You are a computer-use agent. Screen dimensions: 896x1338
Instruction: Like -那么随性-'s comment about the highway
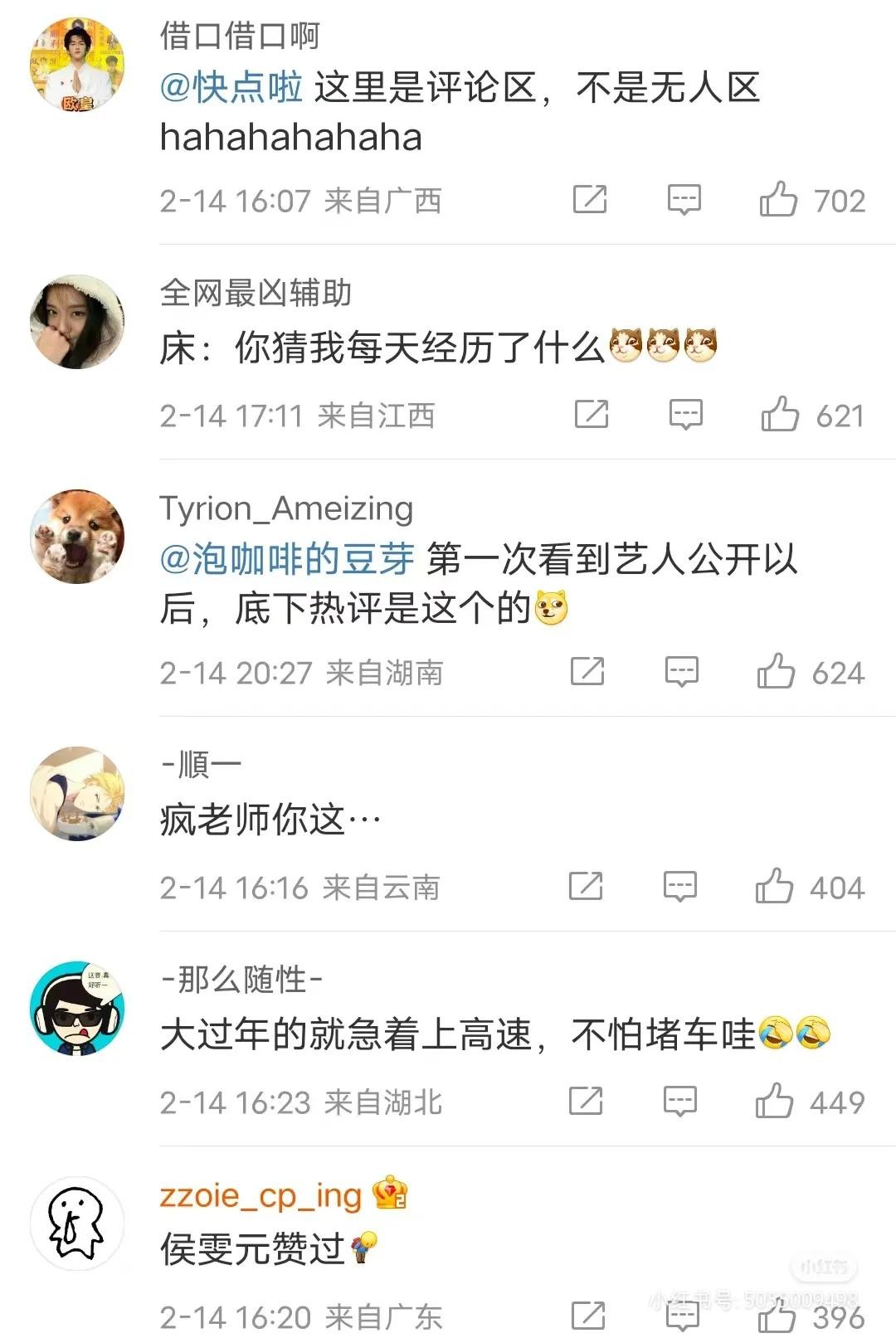[774, 1102]
